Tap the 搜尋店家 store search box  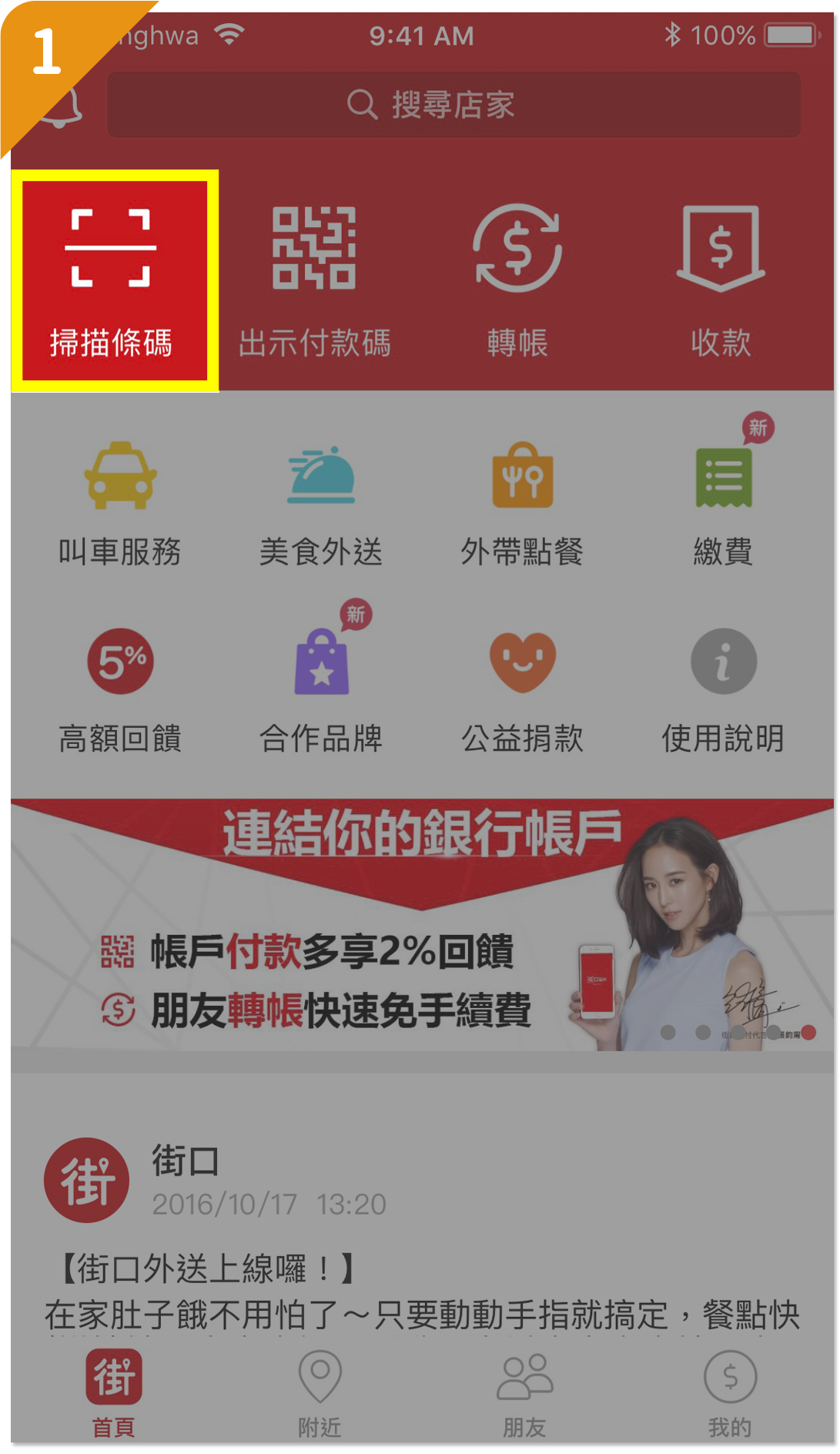pyautogui.click(x=453, y=104)
